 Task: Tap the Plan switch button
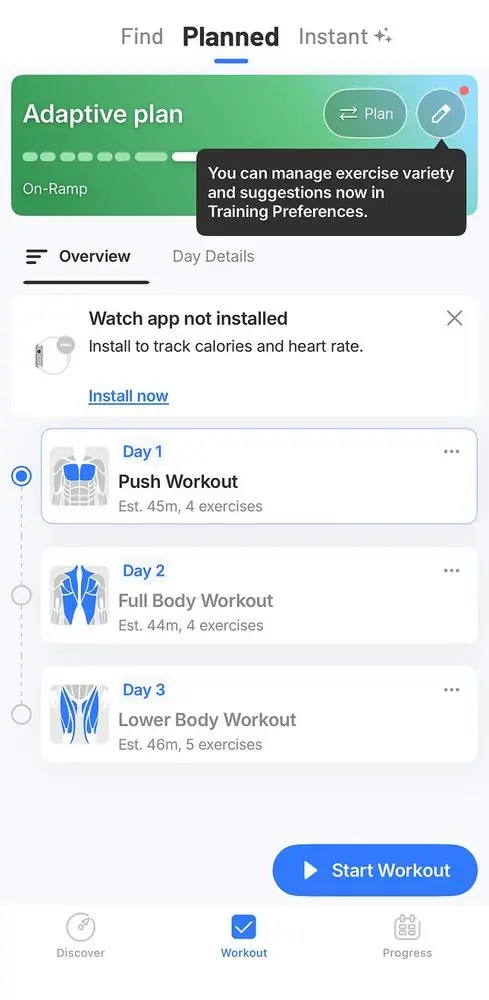click(x=365, y=114)
